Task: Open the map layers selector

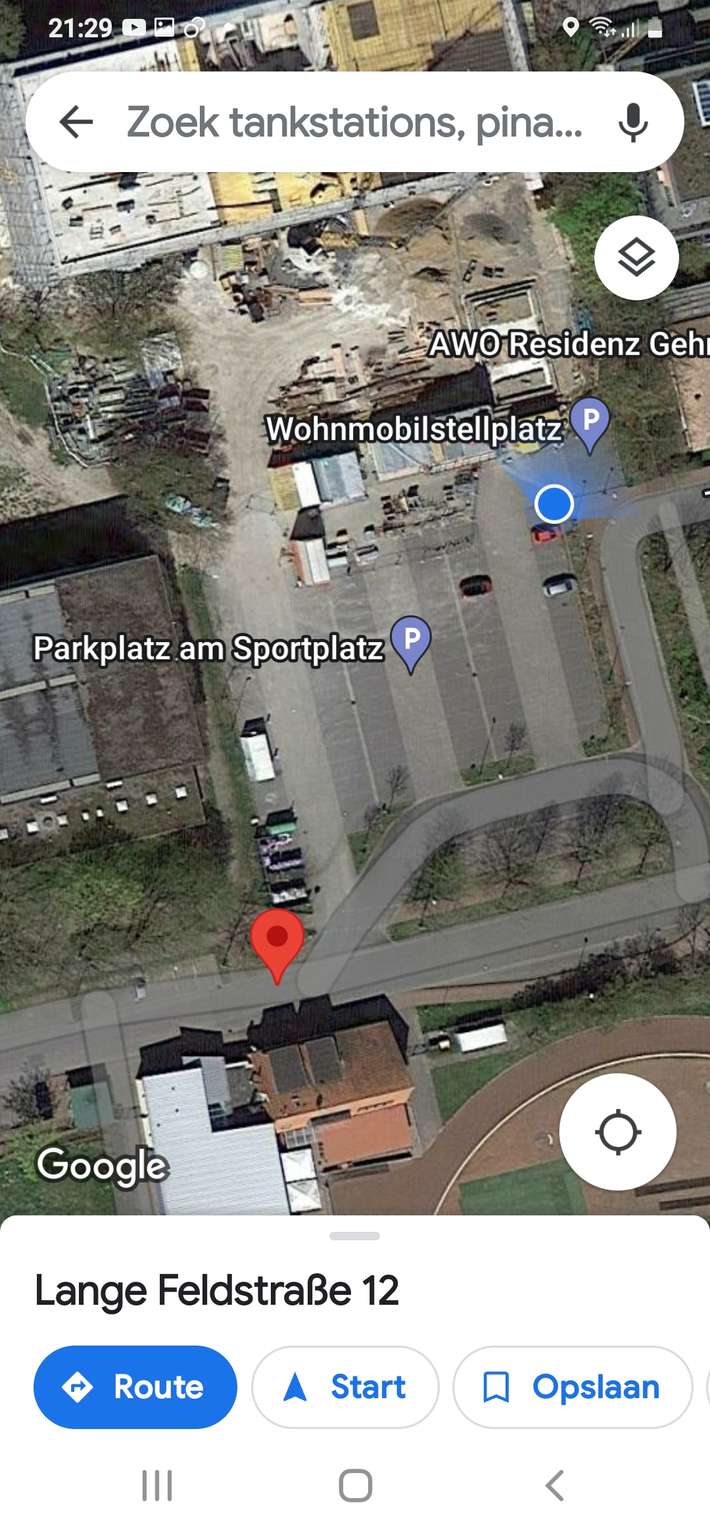Action: [636, 258]
